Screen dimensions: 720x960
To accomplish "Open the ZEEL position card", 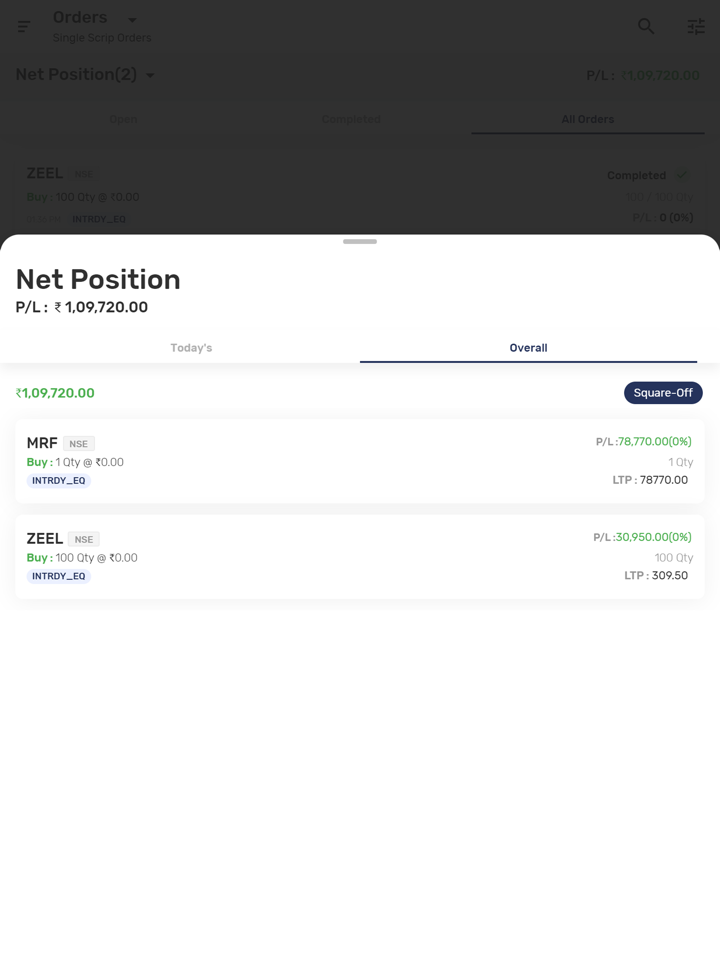I will pos(360,557).
